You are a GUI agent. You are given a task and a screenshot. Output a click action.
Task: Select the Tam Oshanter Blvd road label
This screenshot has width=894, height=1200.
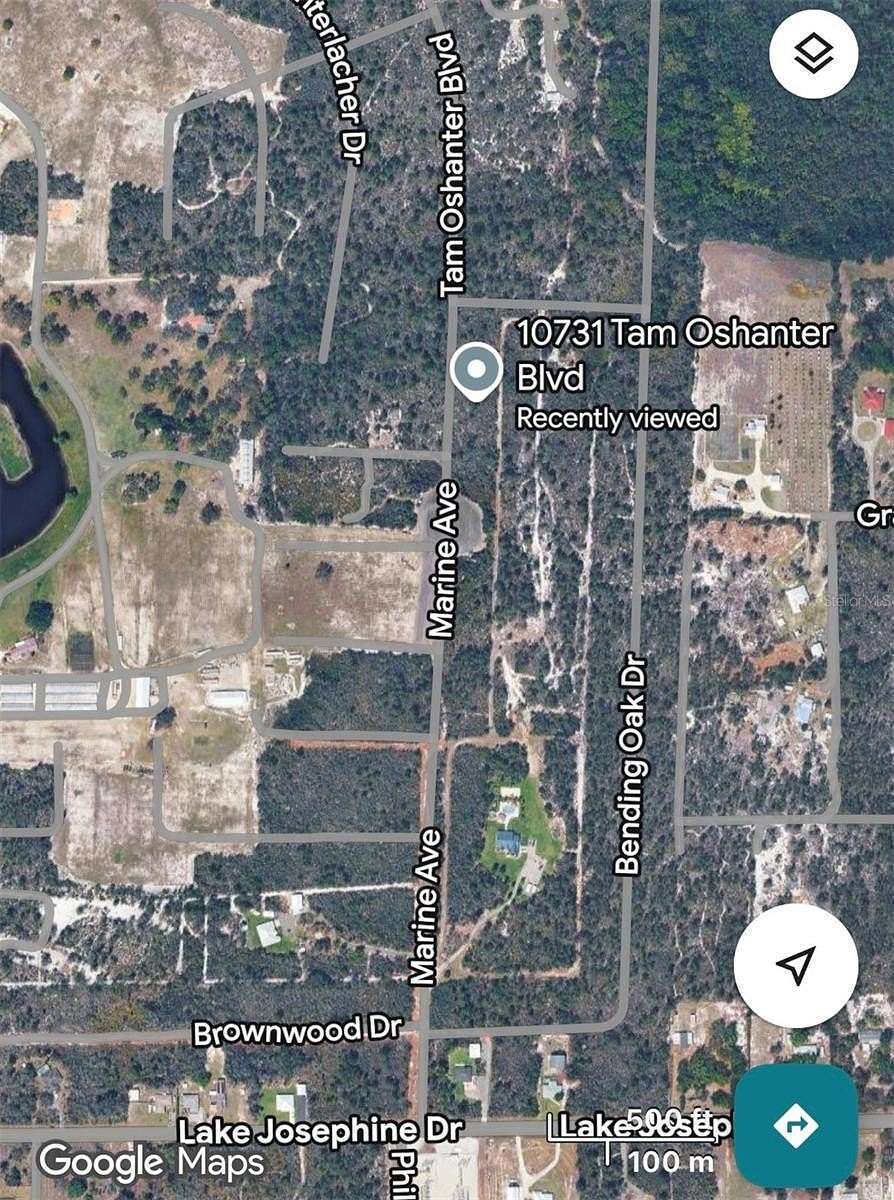[x=449, y=160]
